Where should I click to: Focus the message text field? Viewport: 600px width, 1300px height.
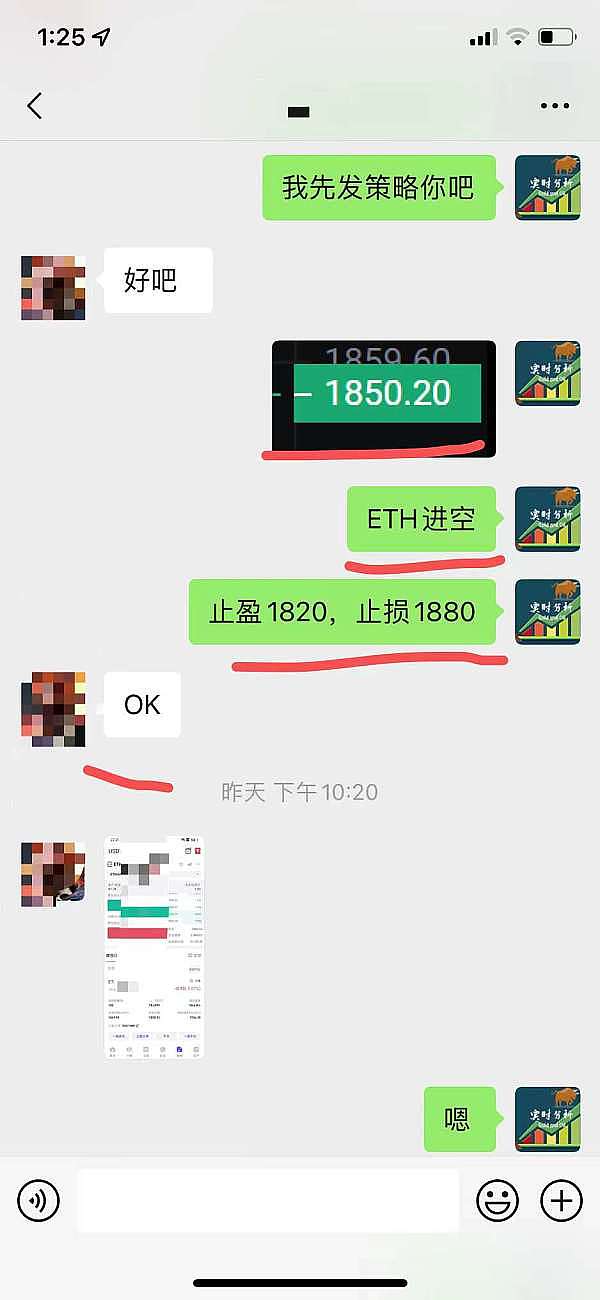tap(268, 1200)
